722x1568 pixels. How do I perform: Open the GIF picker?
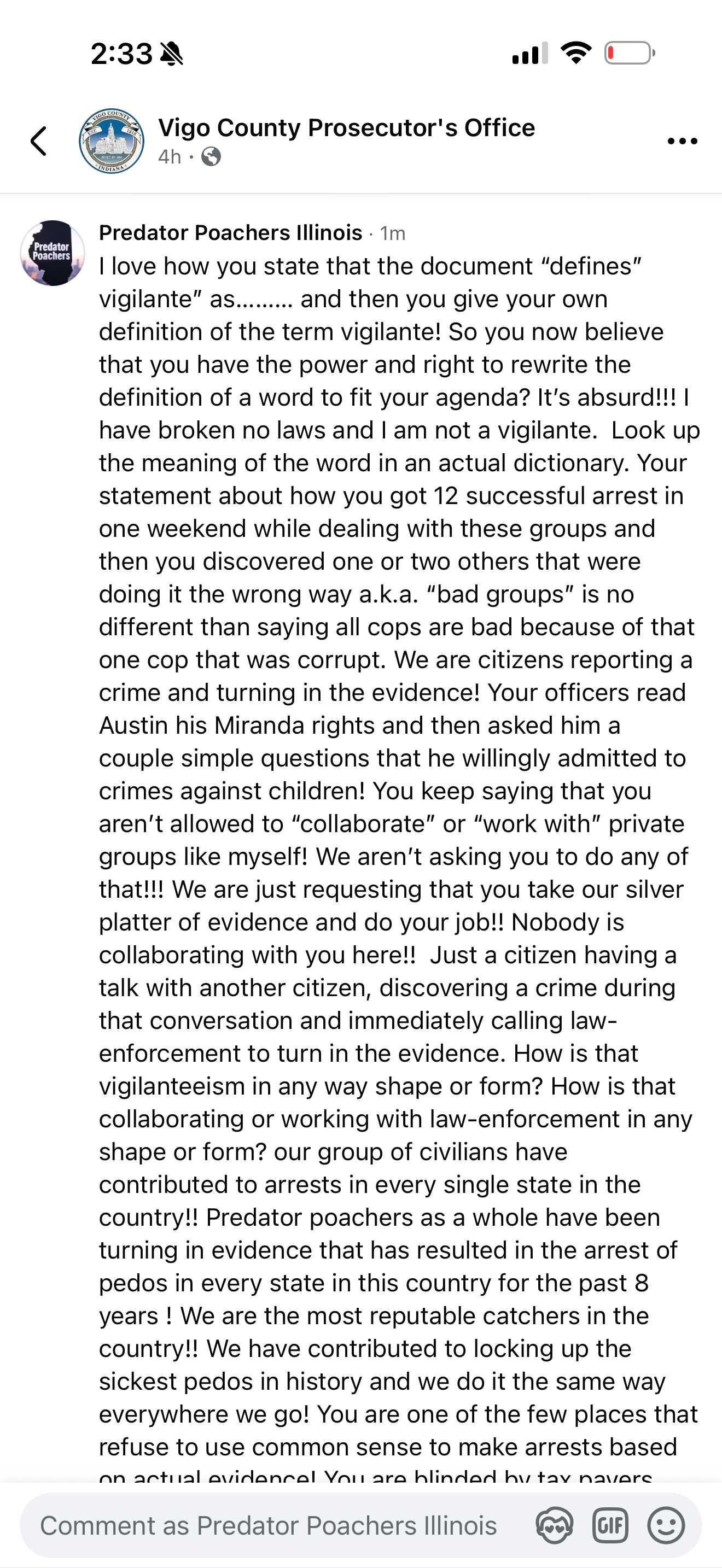[610, 1525]
